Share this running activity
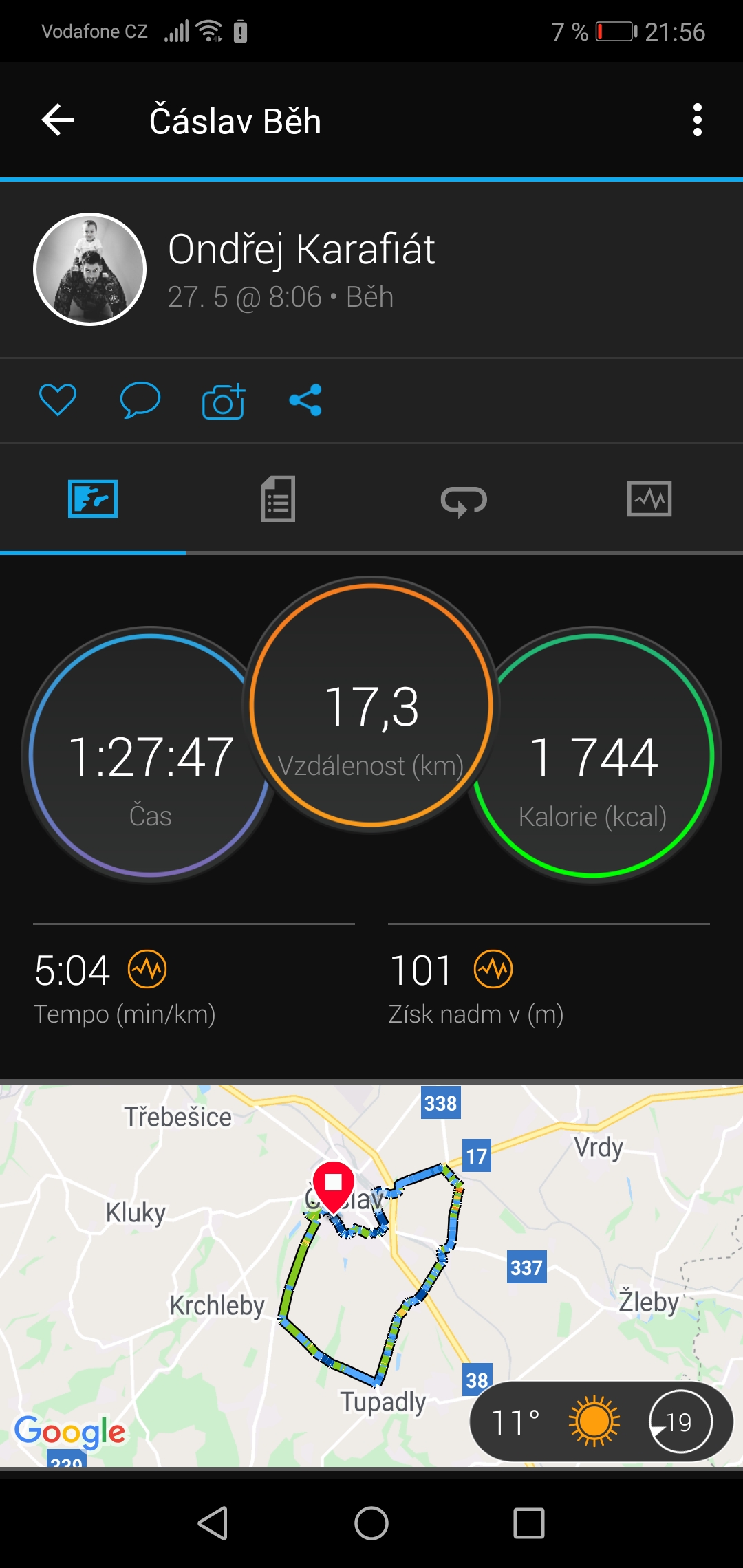Screen dimensions: 743x1568 point(305,400)
